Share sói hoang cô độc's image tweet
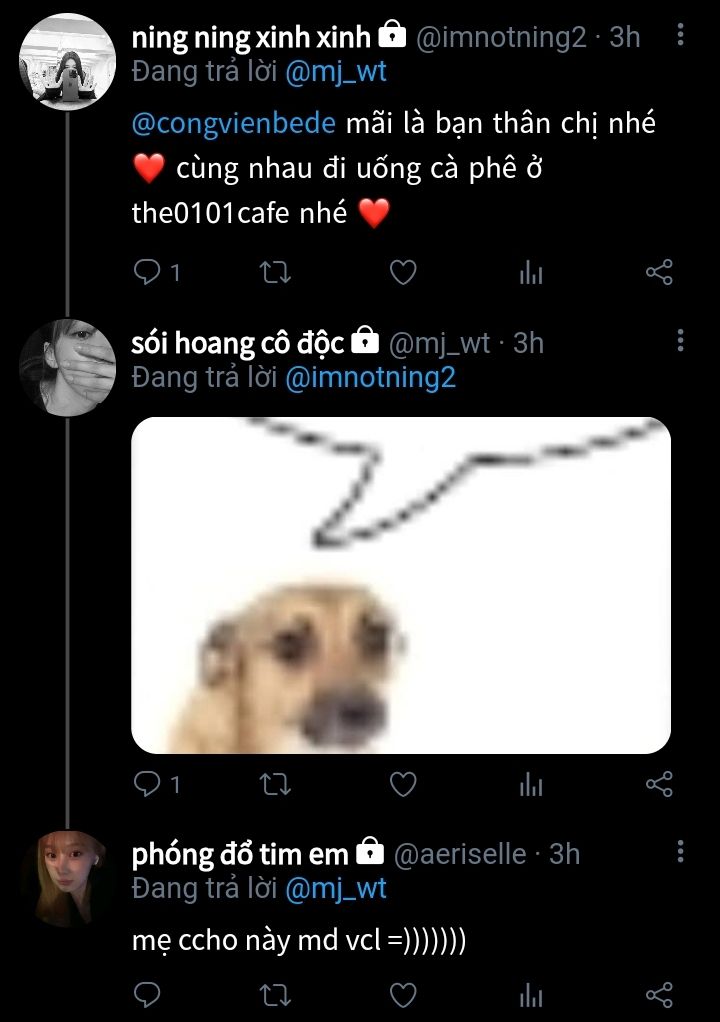This screenshot has height=1022, width=720. [x=659, y=785]
